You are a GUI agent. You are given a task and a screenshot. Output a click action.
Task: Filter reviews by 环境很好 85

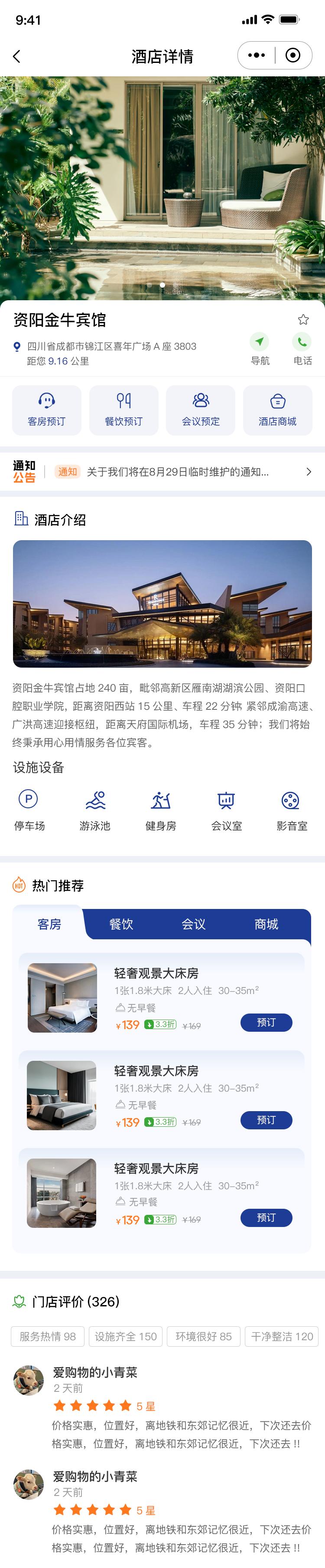click(x=204, y=1336)
